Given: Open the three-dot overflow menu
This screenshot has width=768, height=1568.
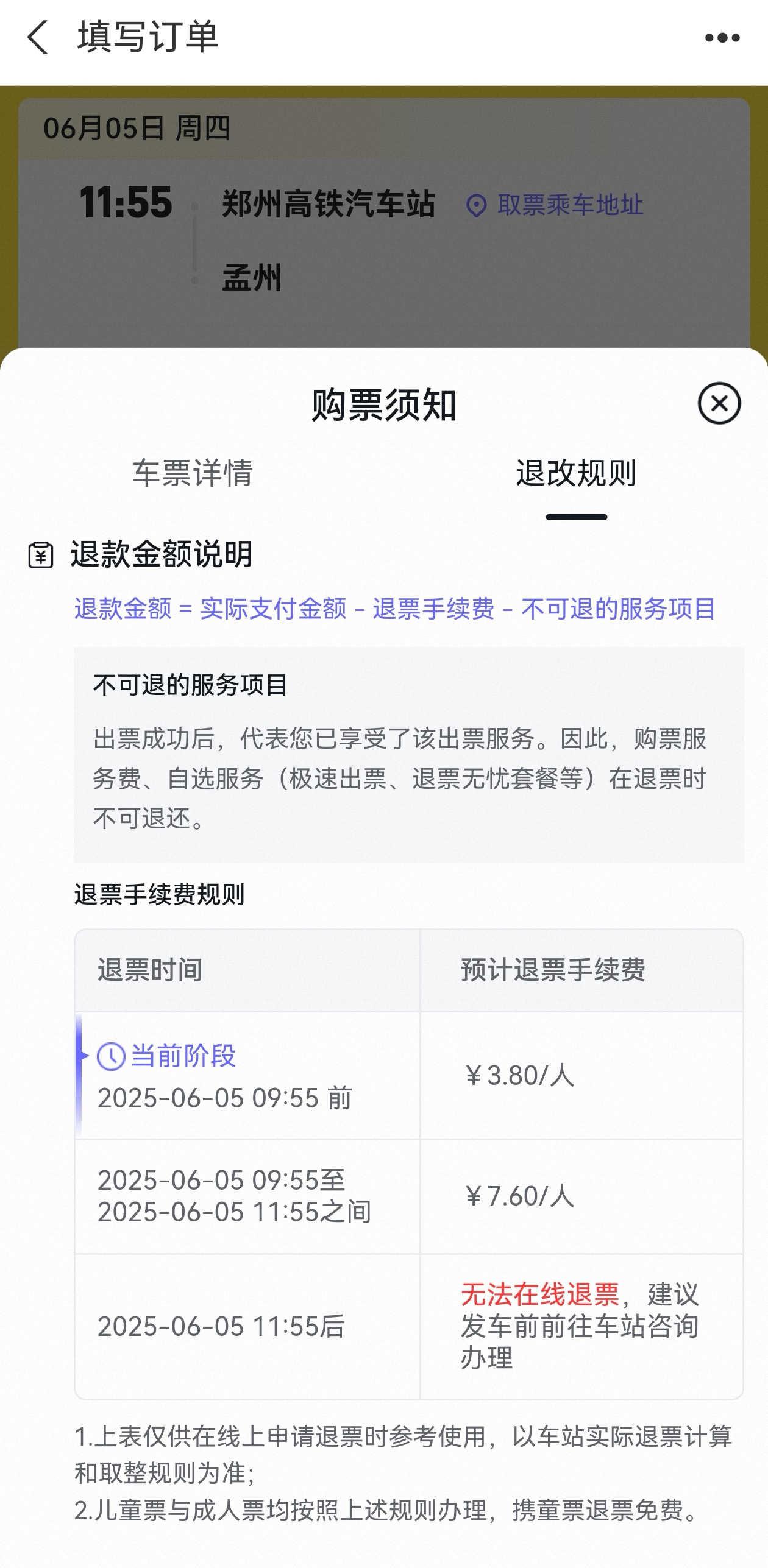Looking at the screenshot, I should click(x=722, y=38).
